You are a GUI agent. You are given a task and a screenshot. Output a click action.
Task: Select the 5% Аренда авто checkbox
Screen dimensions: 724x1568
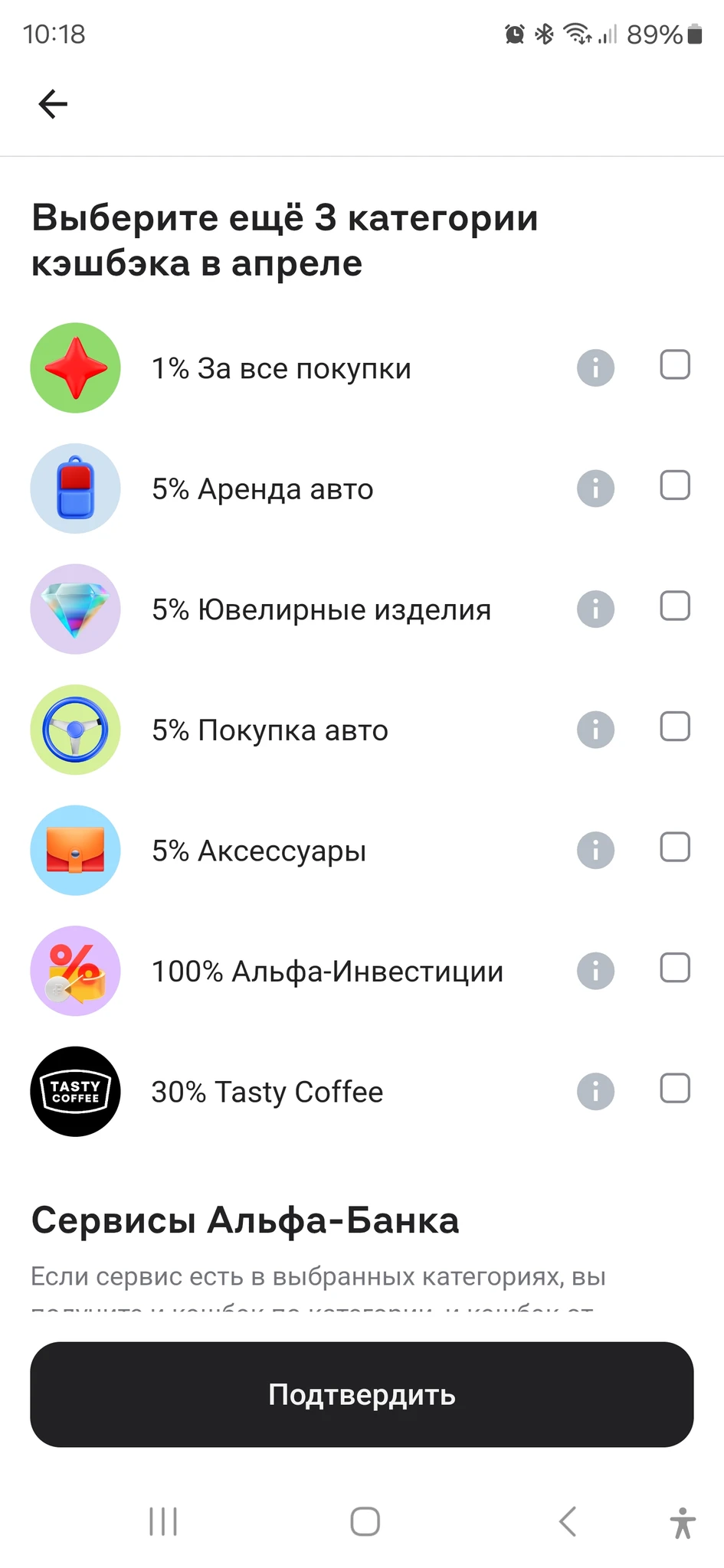pyautogui.click(x=675, y=485)
